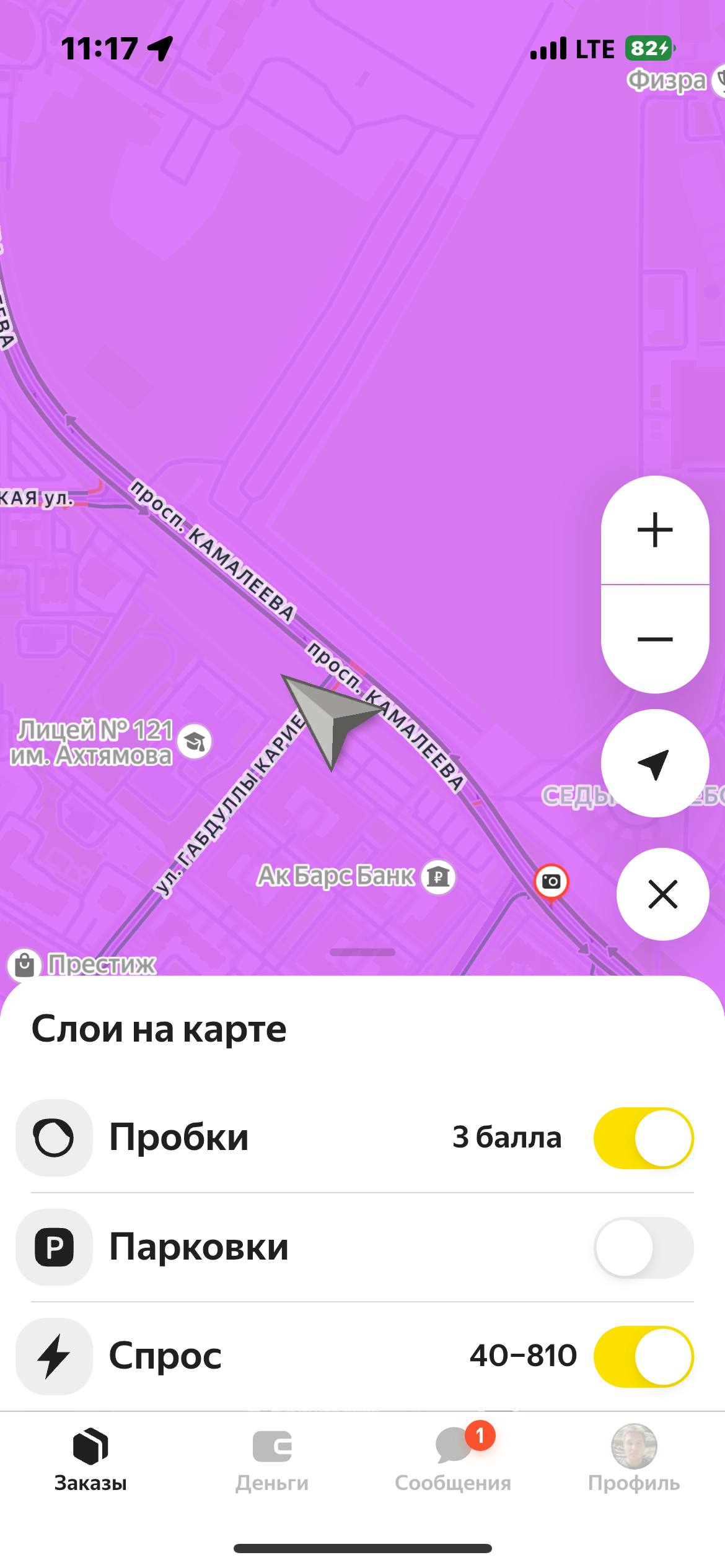Screen dimensions: 725x1568
Task: Switch to the Деньги tab
Action: coord(271,1460)
